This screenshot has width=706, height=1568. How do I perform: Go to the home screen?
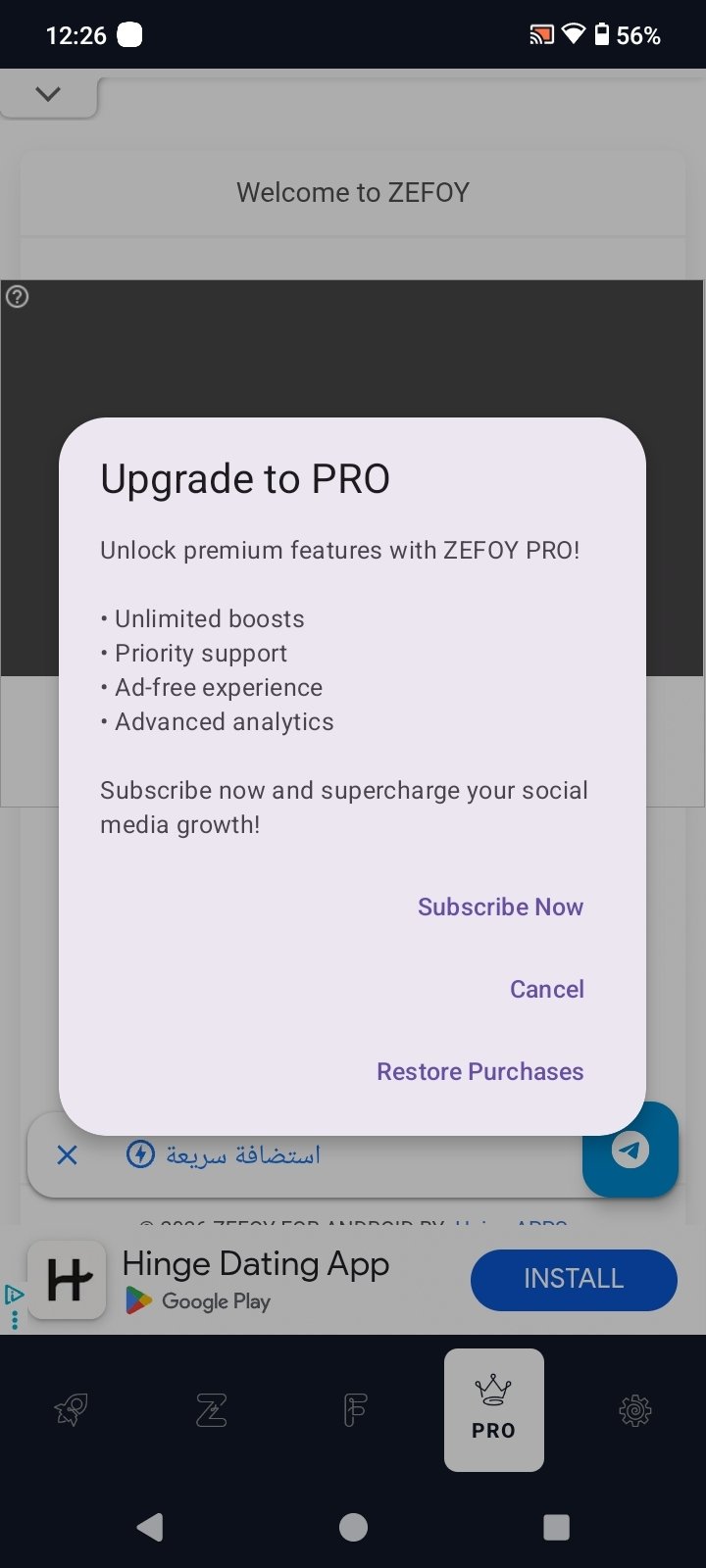[x=353, y=1526]
